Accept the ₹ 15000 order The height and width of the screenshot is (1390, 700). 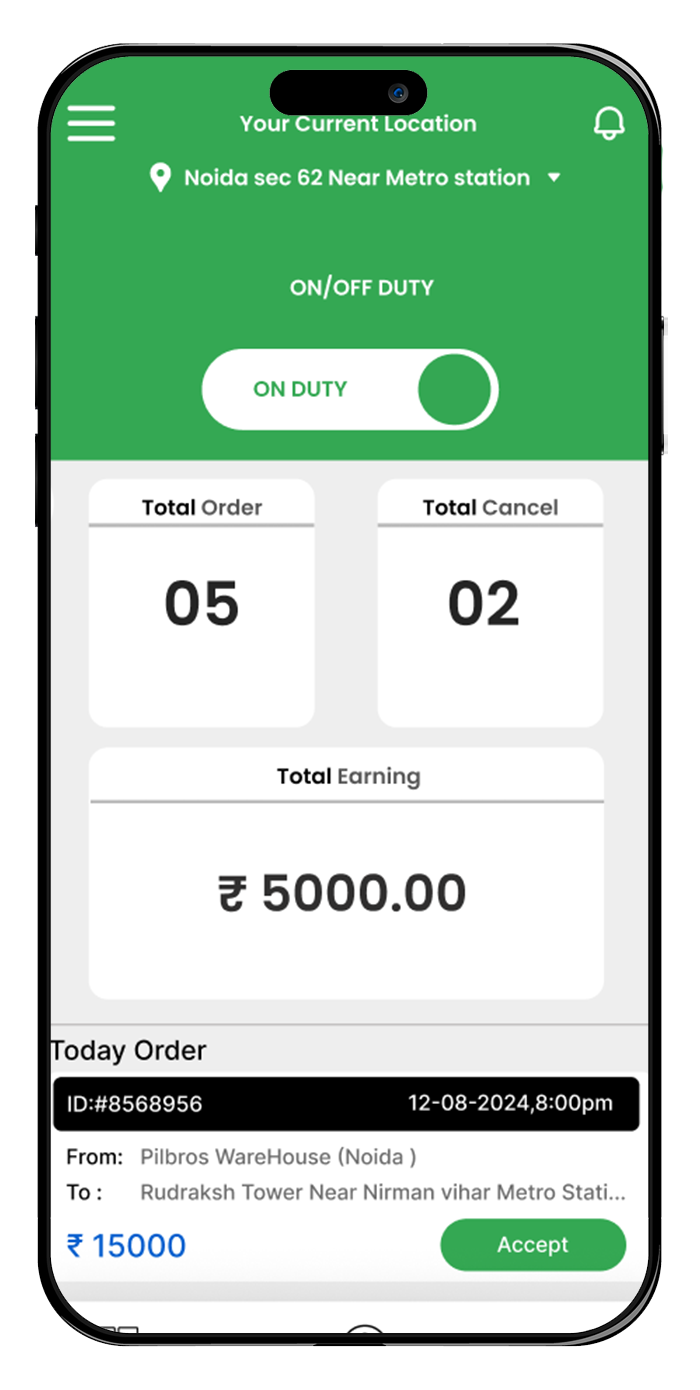(532, 1245)
